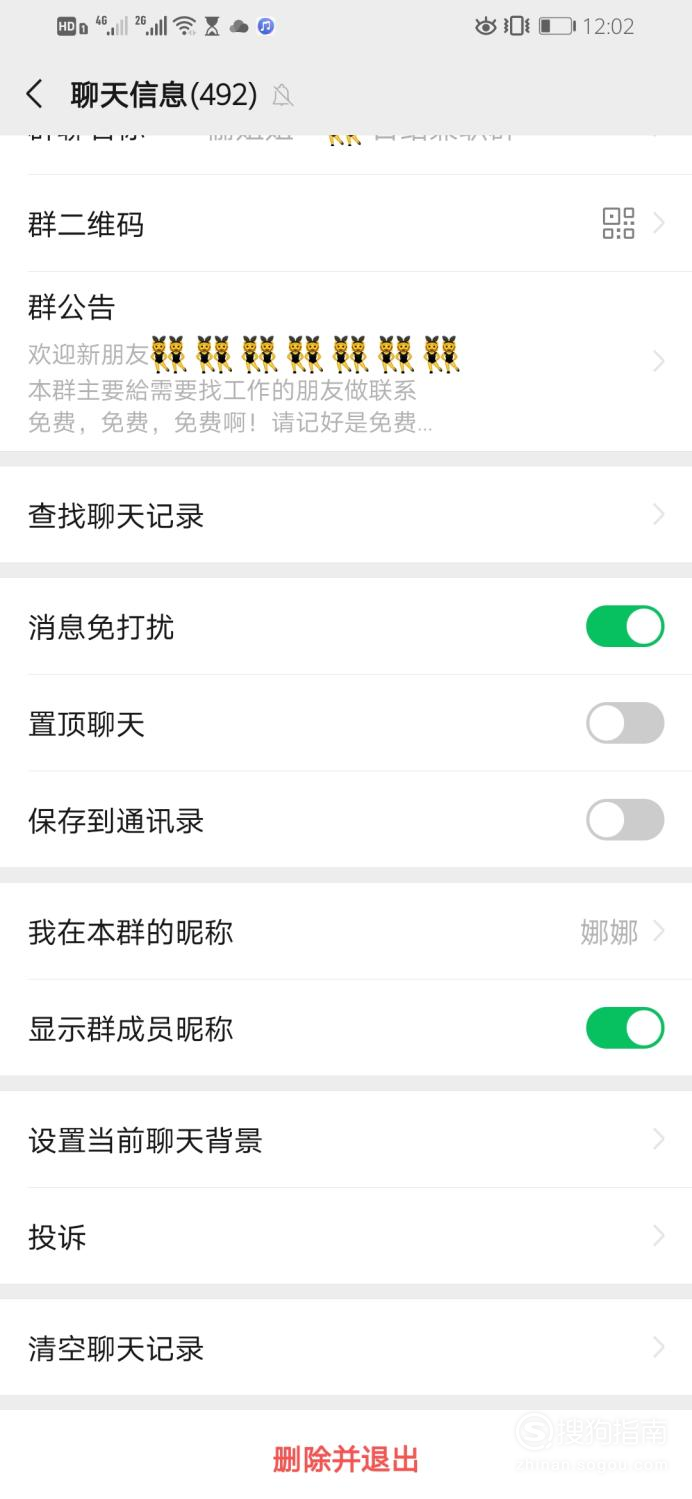Tap 删除并退出 to leave group
The width and height of the screenshot is (692, 1499).
click(x=346, y=1459)
